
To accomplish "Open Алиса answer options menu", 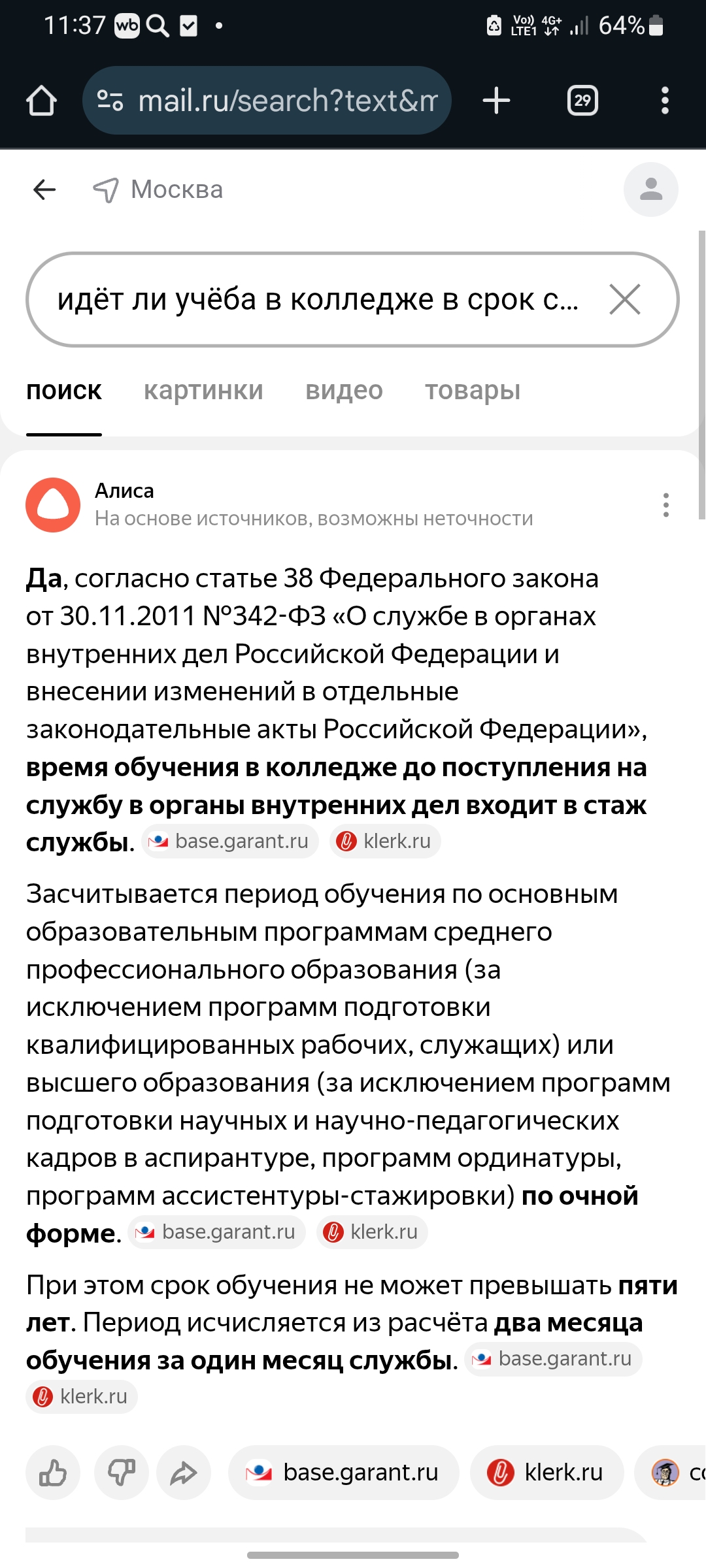I will 665,505.
